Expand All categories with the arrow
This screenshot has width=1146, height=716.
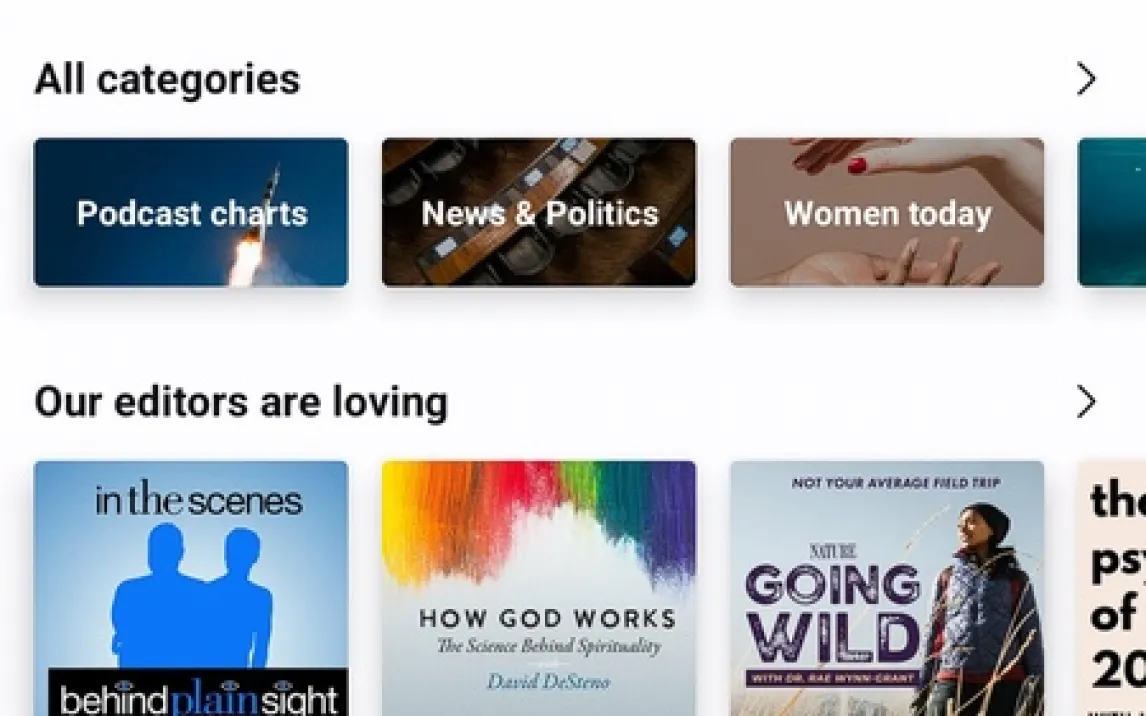click(1086, 79)
